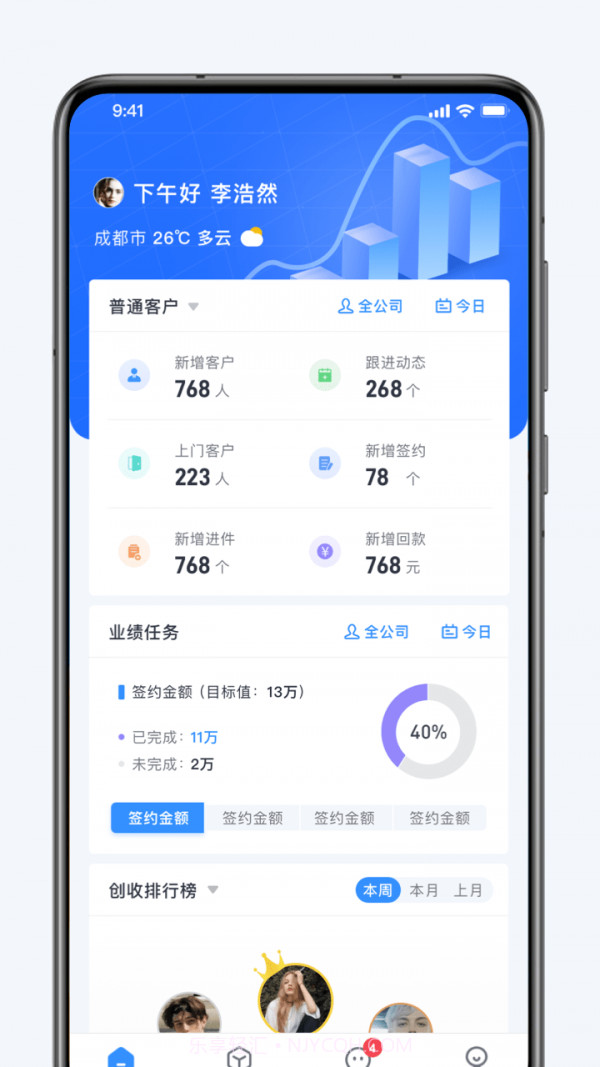600x1067 pixels.
Task: Open the smiley profile tab in bottom bar
Action: pos(477,1055)
